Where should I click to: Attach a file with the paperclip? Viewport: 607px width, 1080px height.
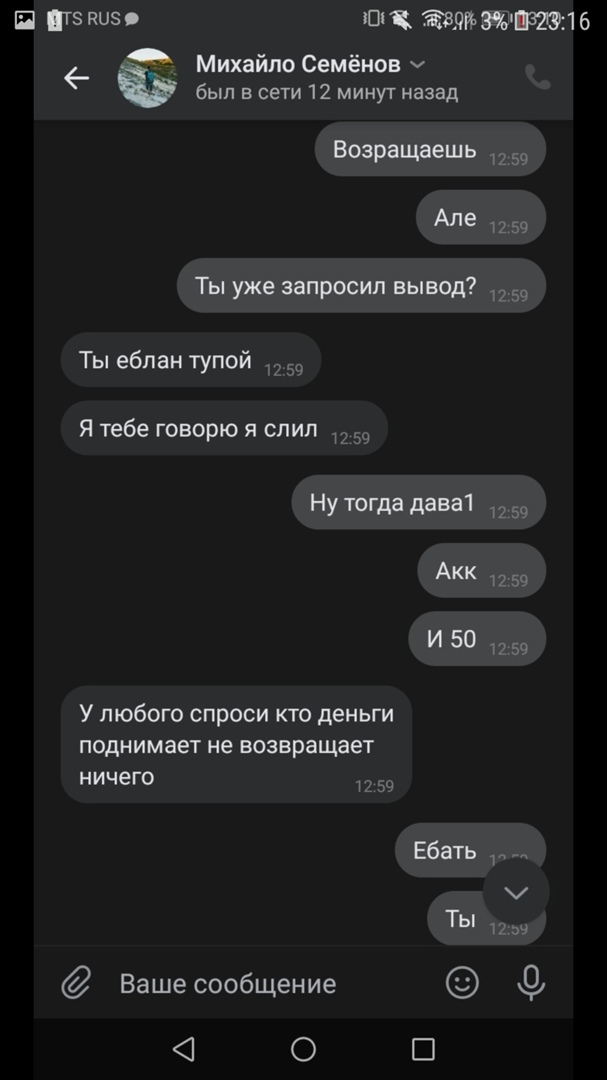[x=76, y=983]
